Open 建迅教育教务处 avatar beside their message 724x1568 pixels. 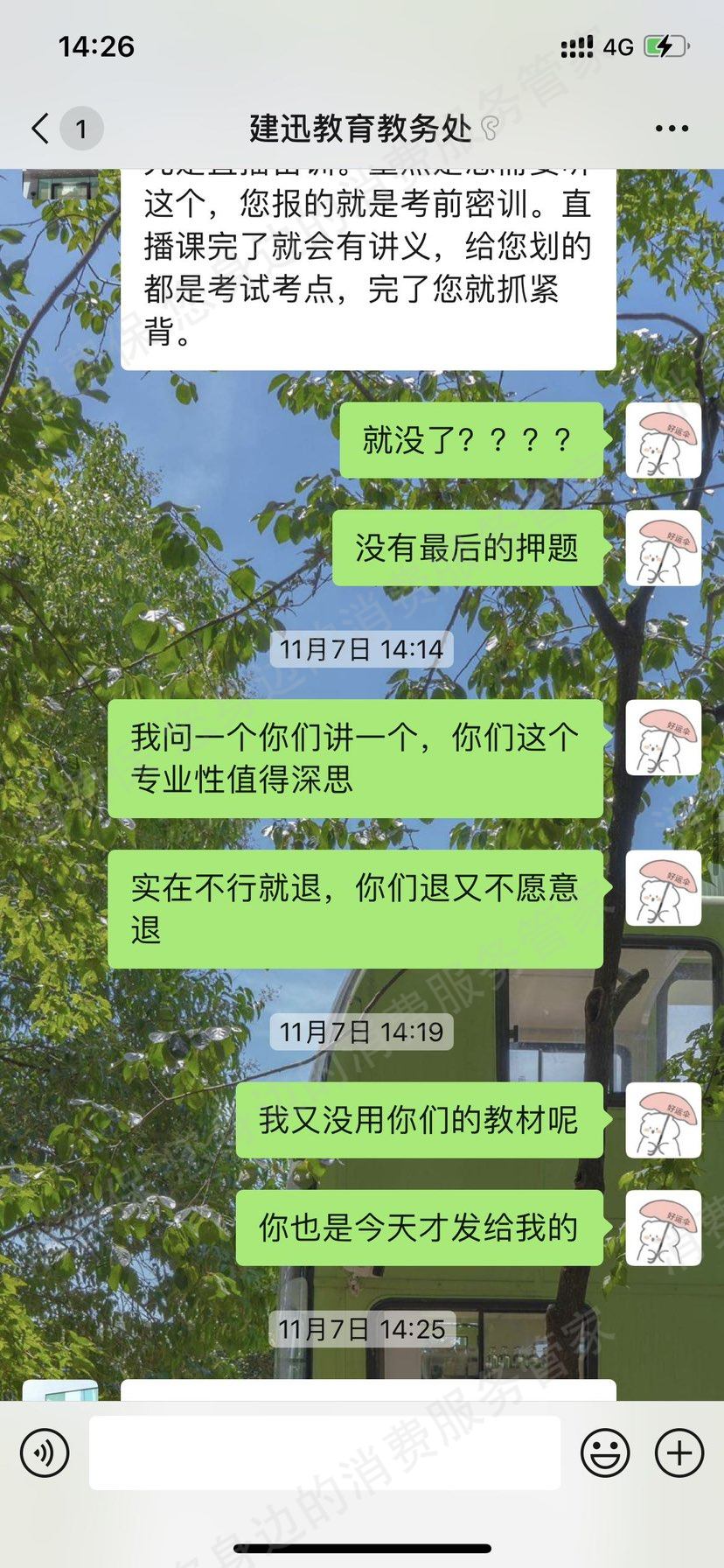59,185
